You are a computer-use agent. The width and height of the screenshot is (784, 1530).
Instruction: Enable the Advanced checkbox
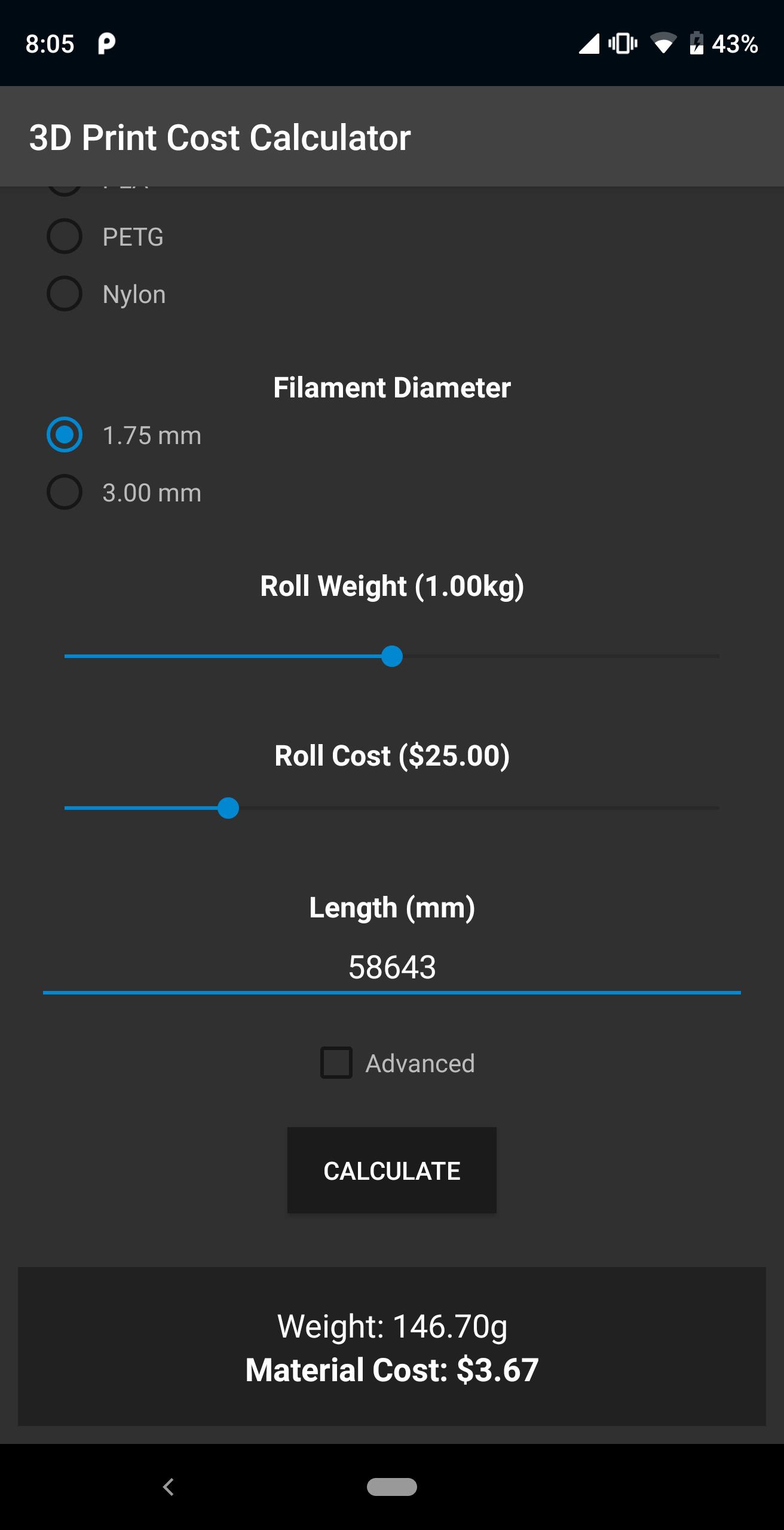point(336,1063)
